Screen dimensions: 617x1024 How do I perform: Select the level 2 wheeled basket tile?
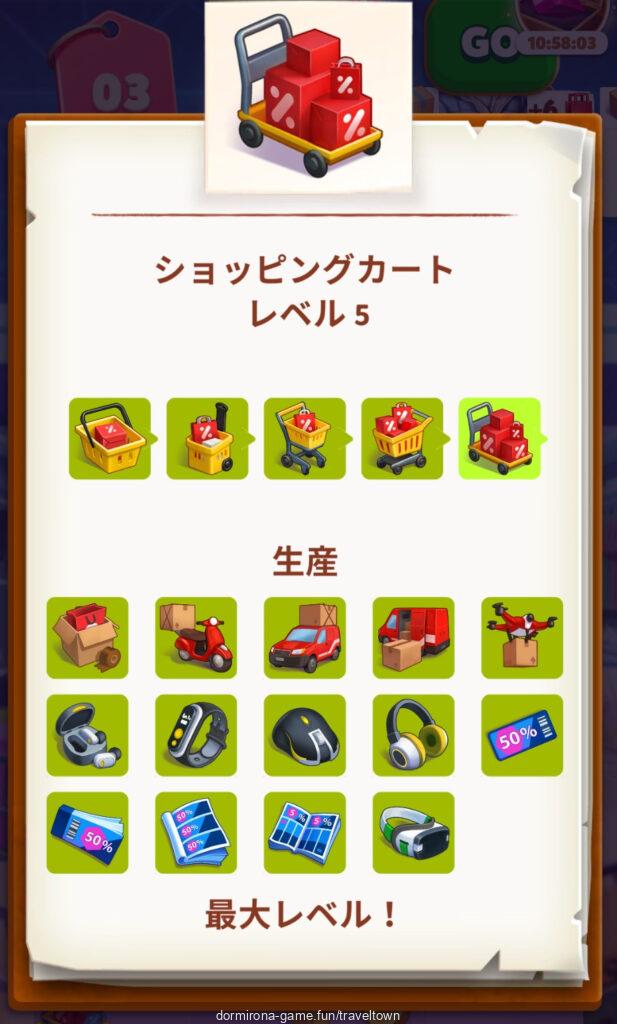tap(207, 438)
